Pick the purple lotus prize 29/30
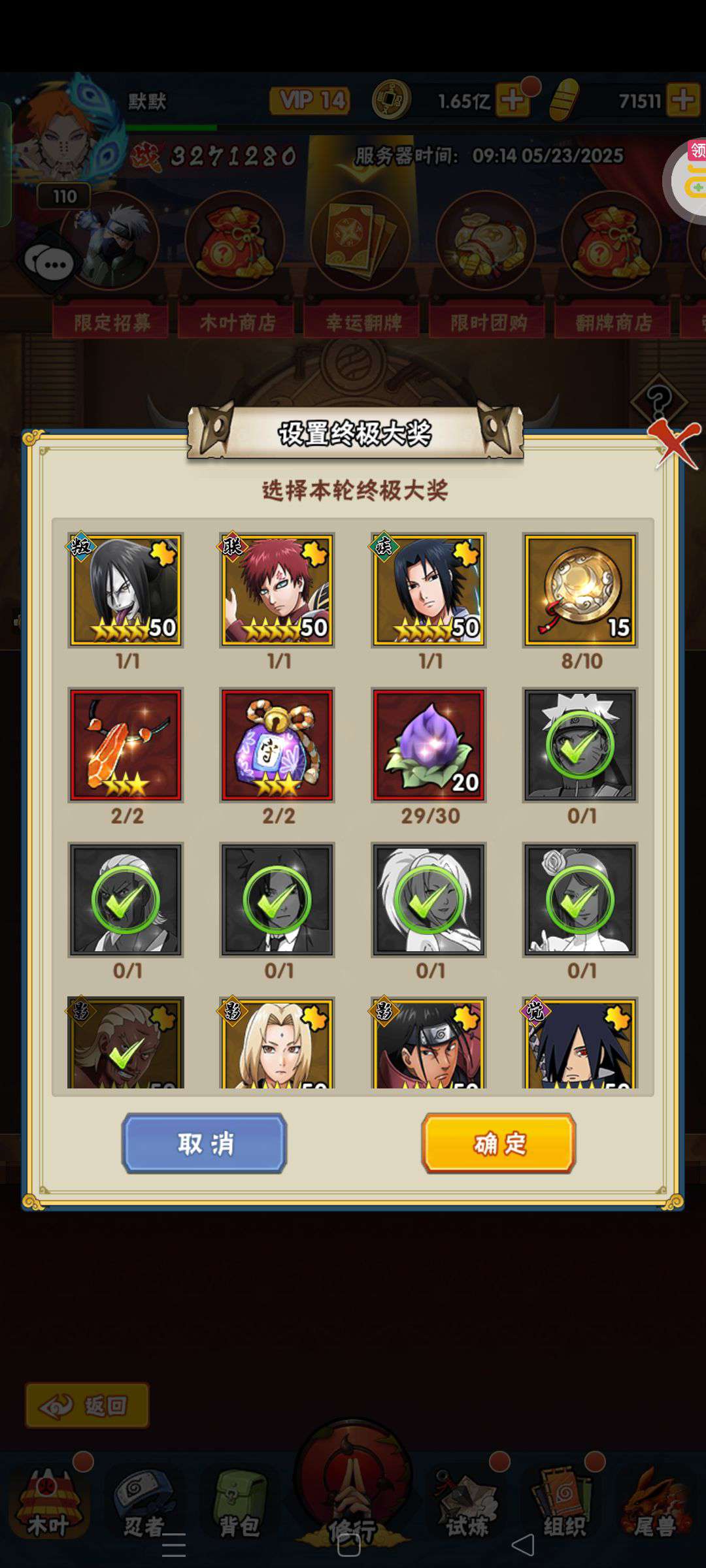 tap(429, 745)
